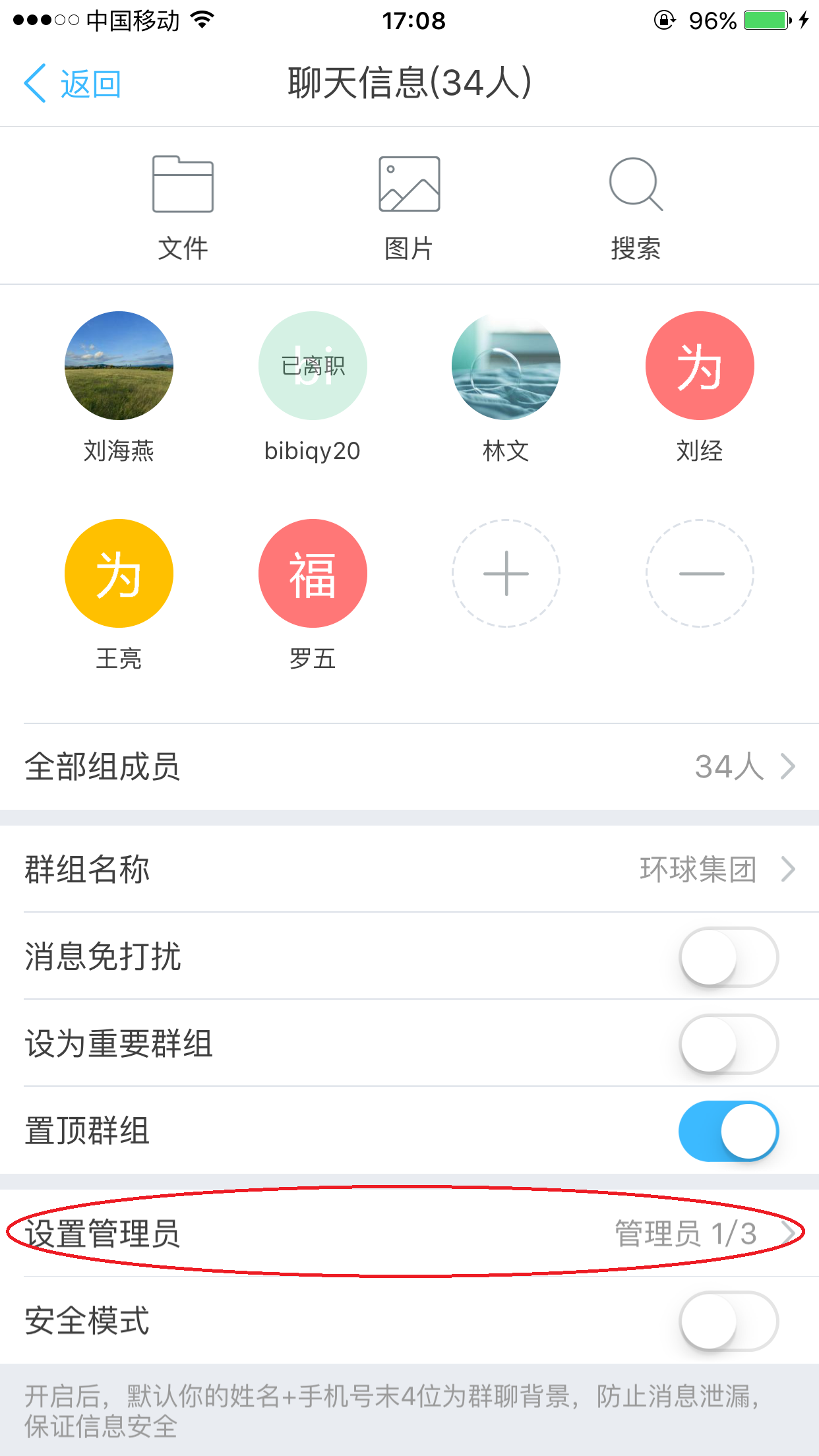The width and height of the screenshot is (819, 1456).
Task: Open member 刘经's profile
Action: [700, 366]
